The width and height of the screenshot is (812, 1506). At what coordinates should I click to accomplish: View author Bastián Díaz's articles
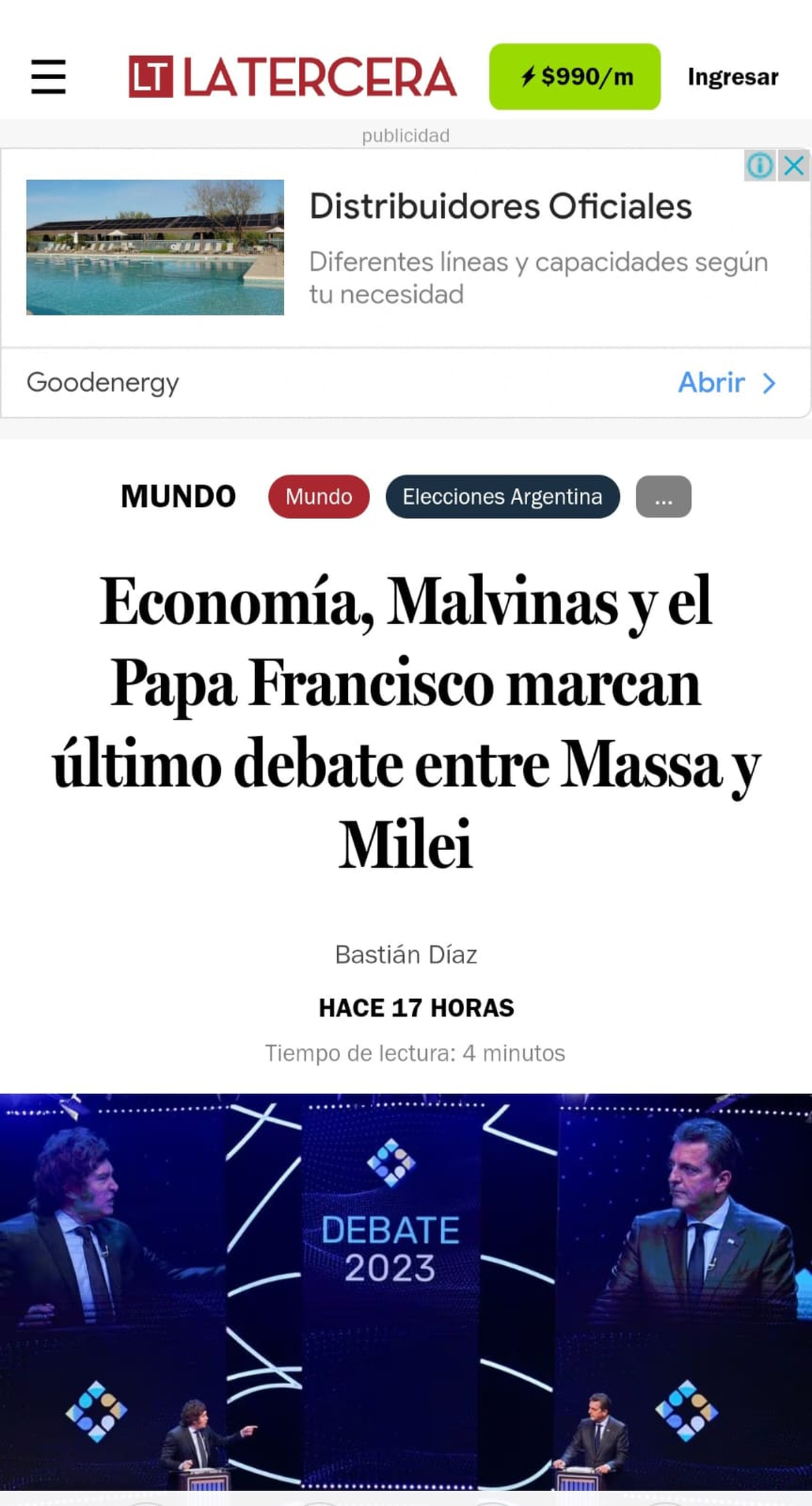(406, 954)
